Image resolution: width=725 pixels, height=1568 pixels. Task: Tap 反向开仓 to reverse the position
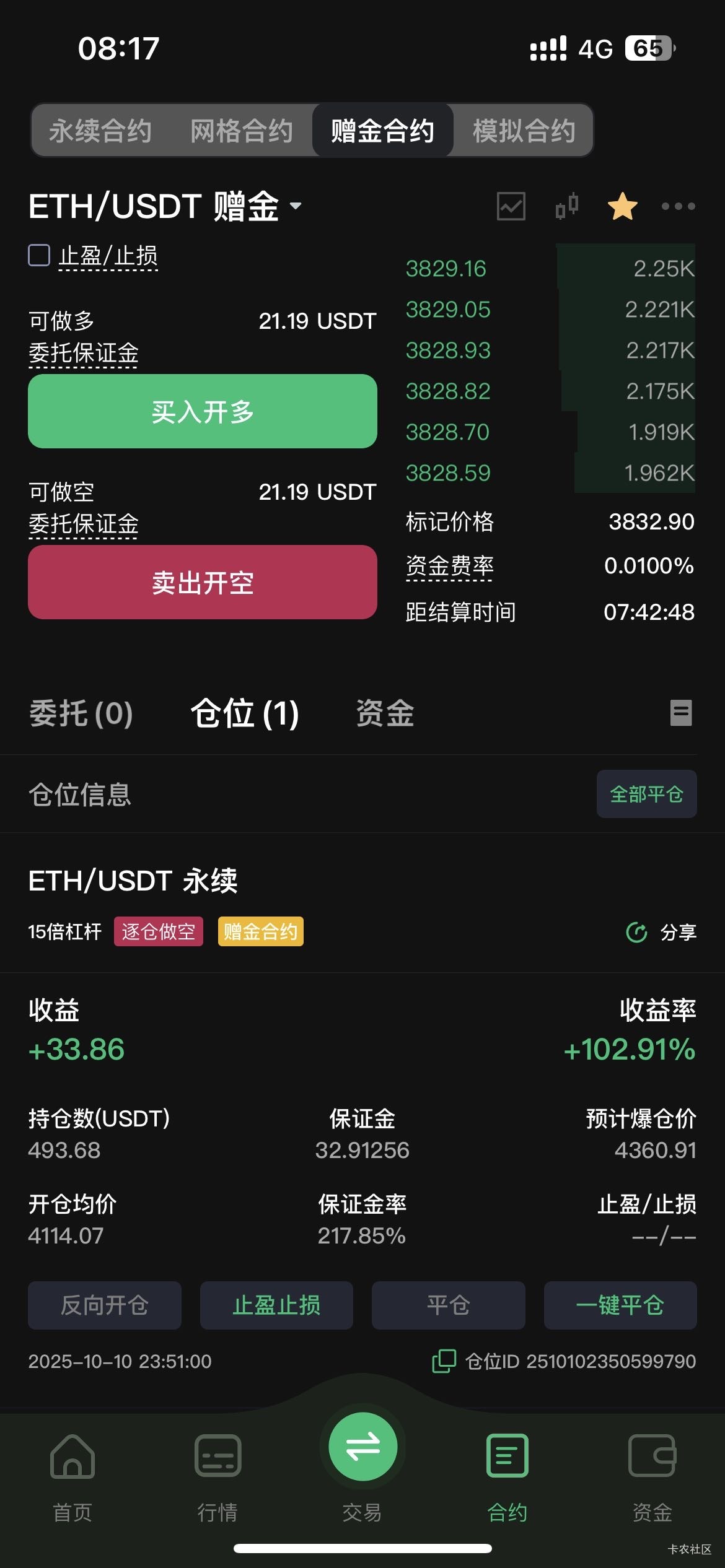pos(105,1305)
